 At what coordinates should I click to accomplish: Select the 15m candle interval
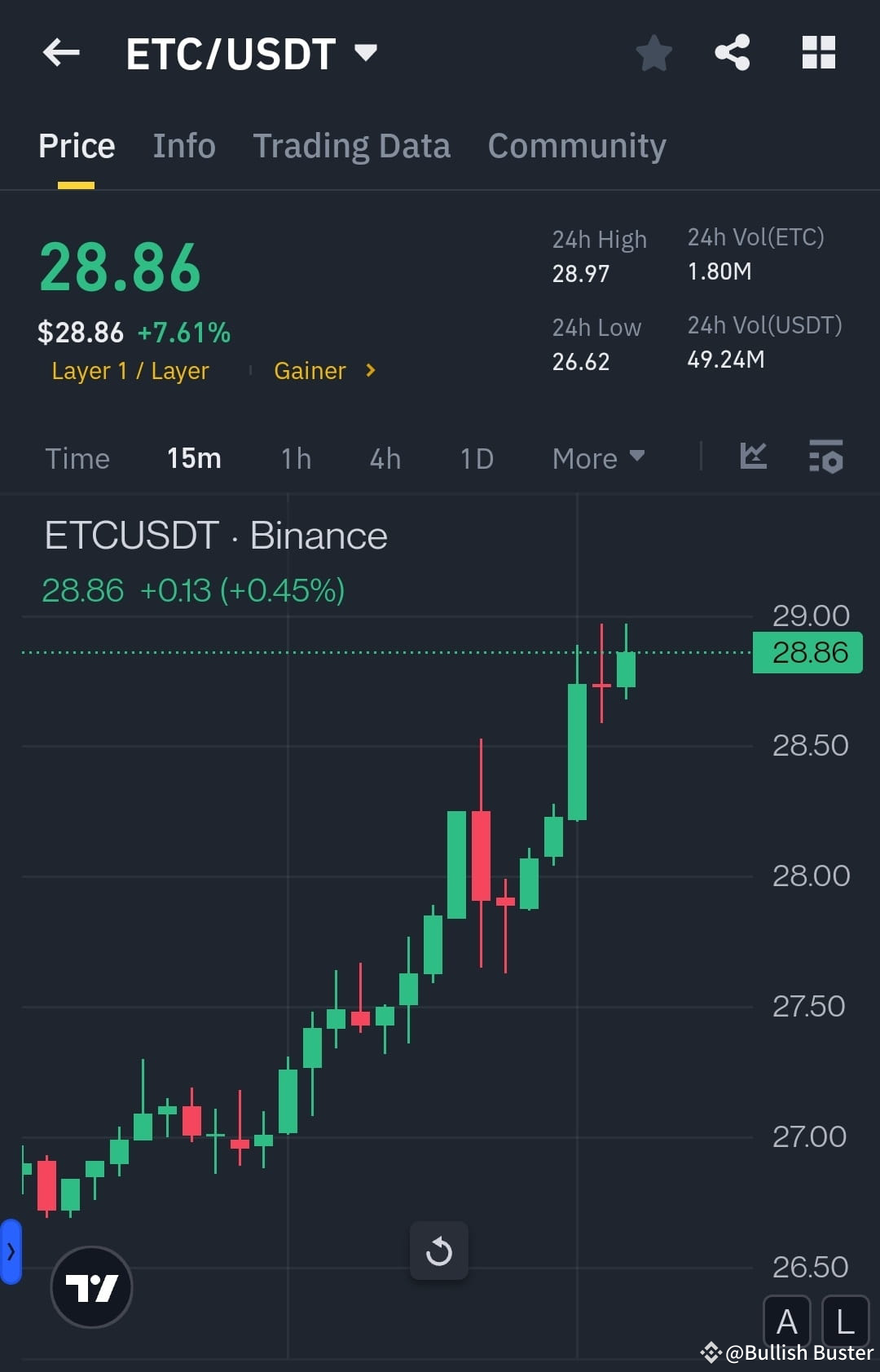click(193, 458)
